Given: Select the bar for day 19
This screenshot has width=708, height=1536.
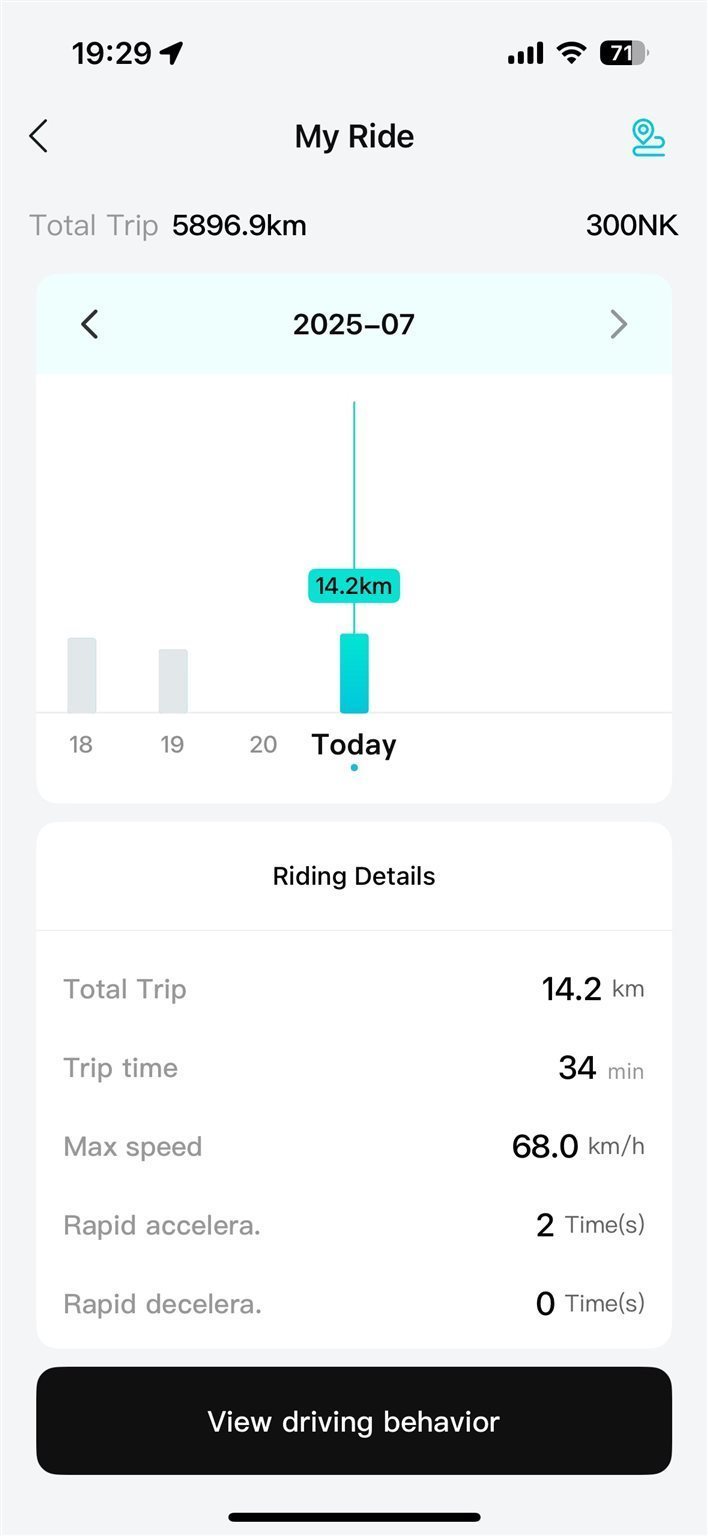Looking at the screenshot, I should point(173,681).
